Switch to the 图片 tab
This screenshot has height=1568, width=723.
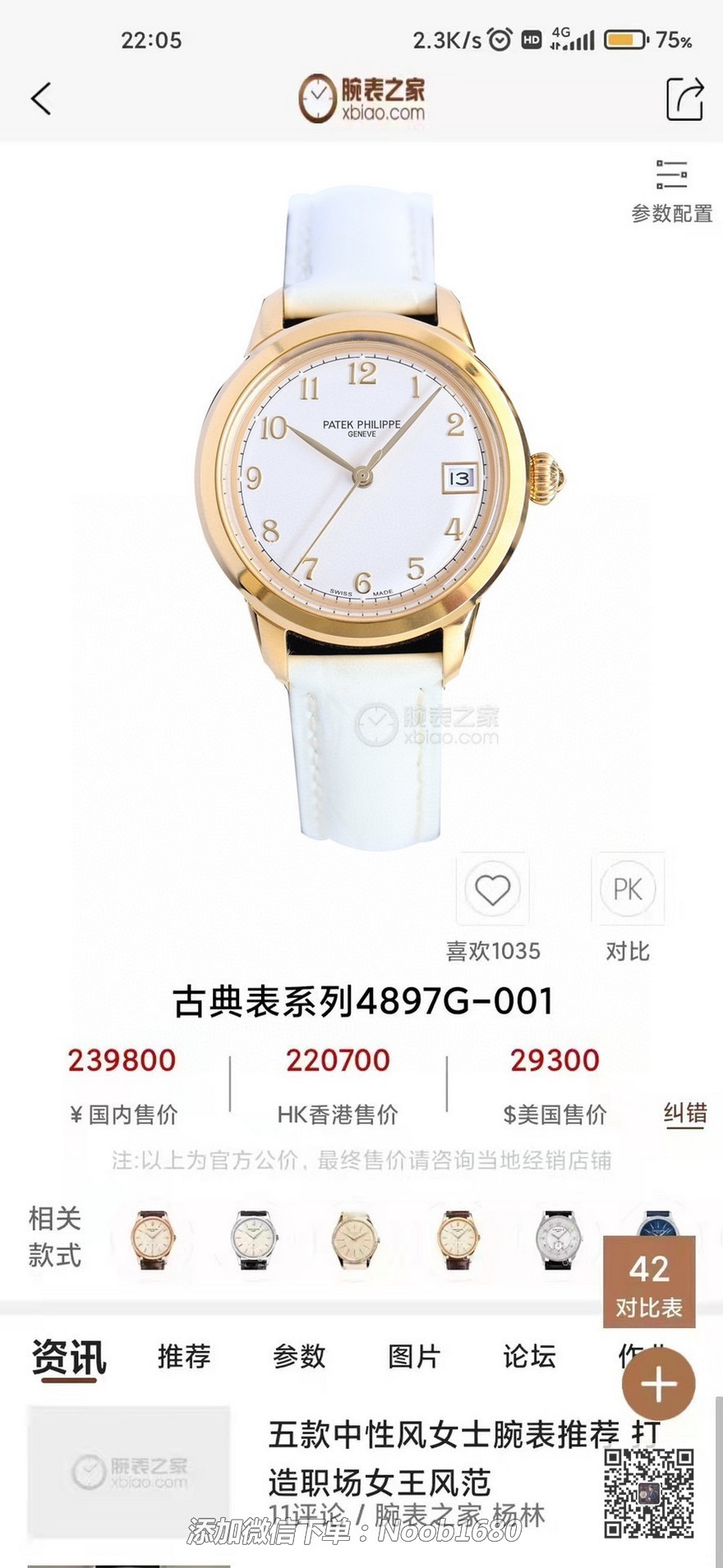click(x=414, y=1356)
